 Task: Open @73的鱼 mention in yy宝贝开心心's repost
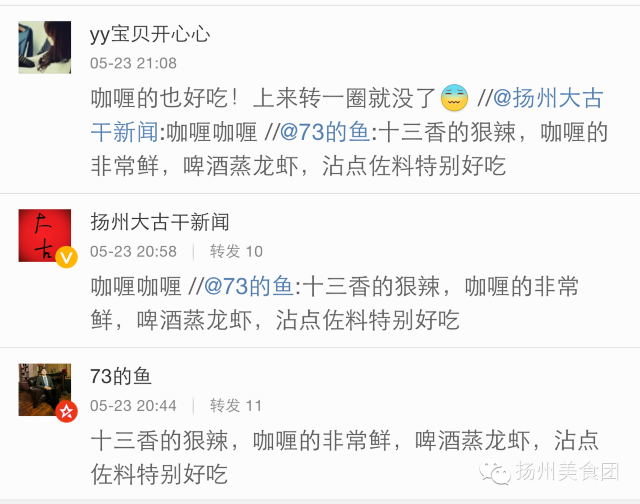click(x=324, y=131)
